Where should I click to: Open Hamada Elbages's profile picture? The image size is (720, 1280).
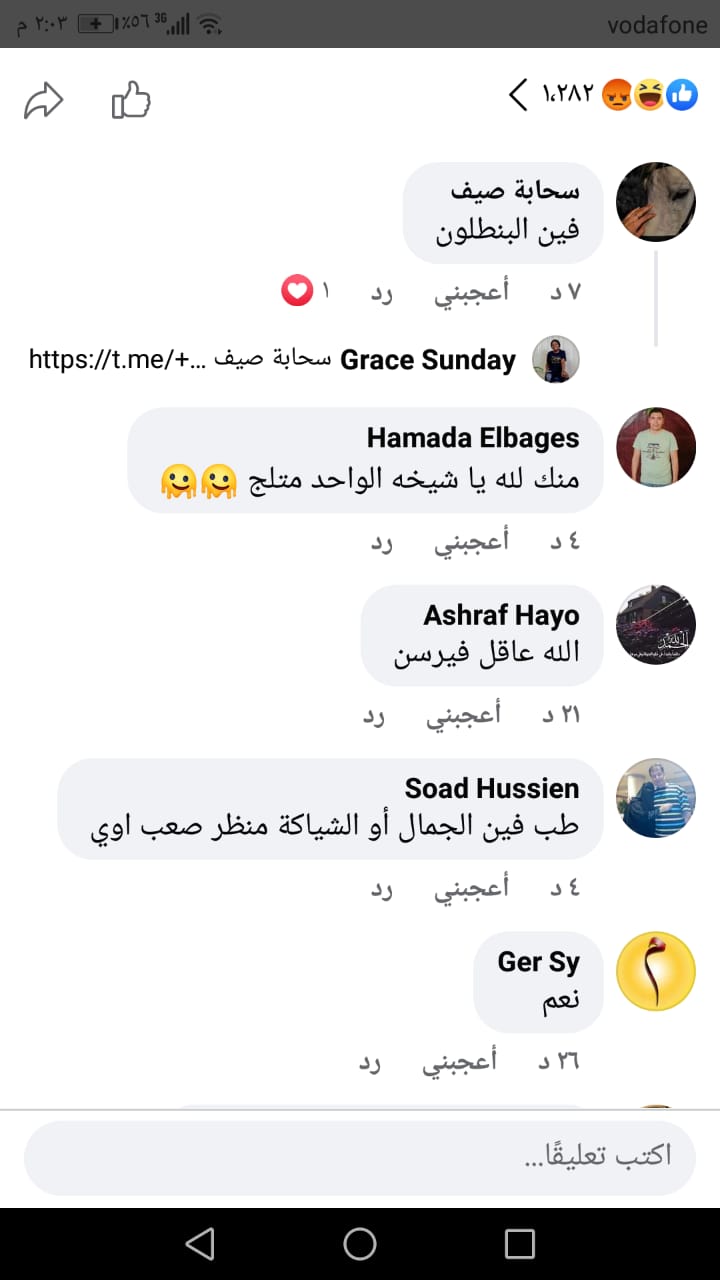pos(656,447)
